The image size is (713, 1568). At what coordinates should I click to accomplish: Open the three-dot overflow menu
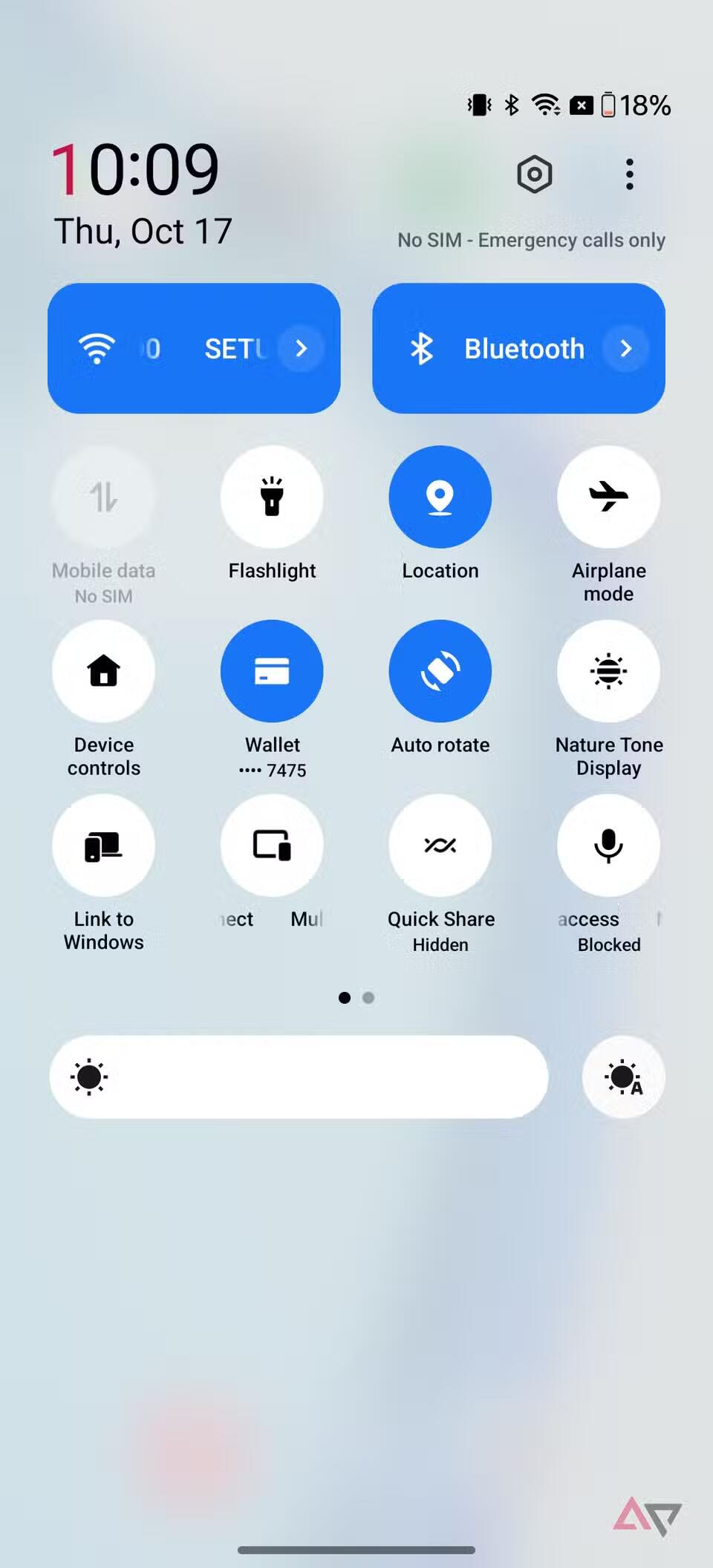[x=629, y=174]
